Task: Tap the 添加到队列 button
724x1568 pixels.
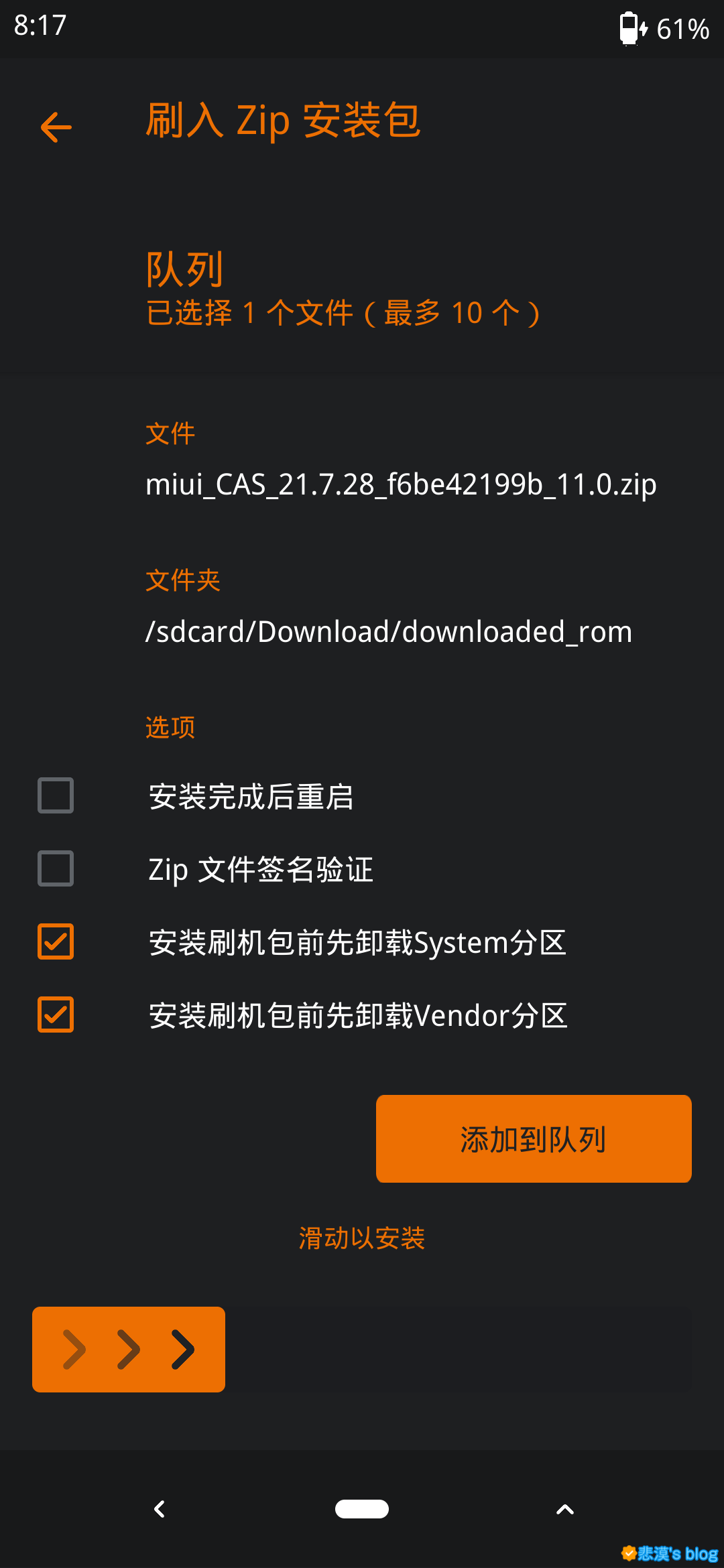Action: tap(533, 1138)
